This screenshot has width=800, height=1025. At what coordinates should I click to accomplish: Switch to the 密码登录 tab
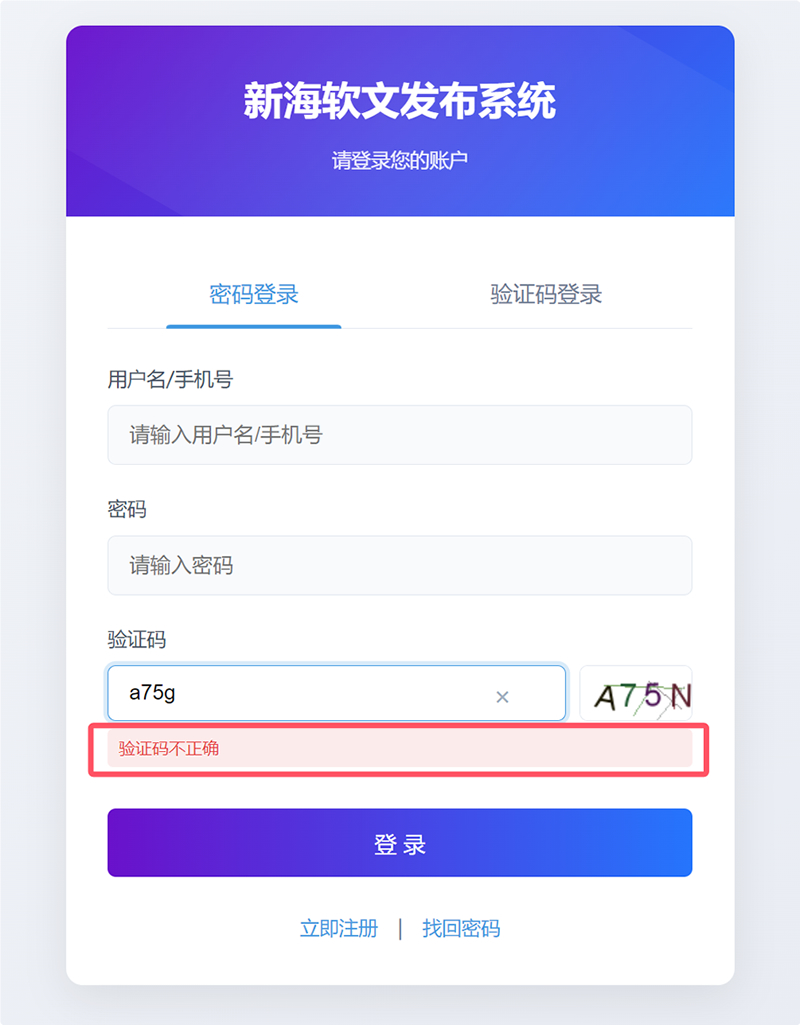[253, 295]
